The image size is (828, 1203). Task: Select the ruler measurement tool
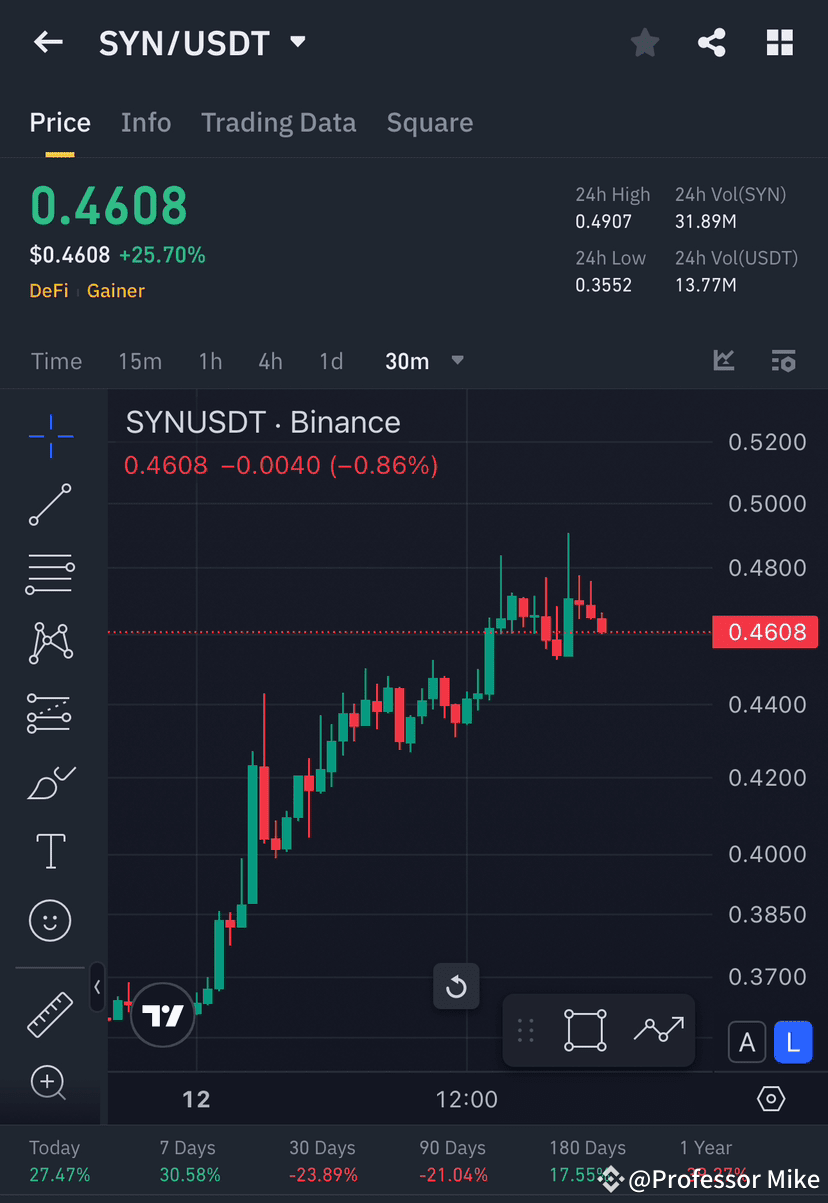pos(50,1013)
